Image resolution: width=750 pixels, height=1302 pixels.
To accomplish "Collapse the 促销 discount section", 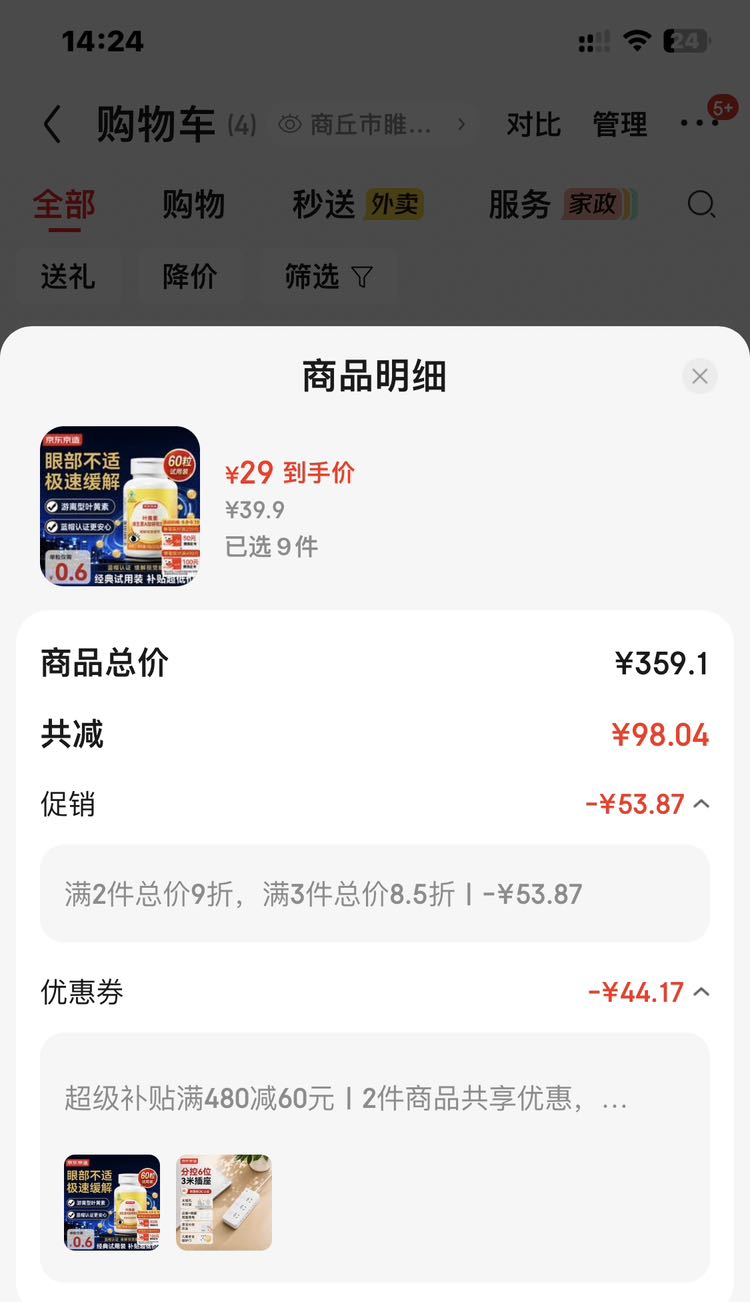I will (701, 804).
